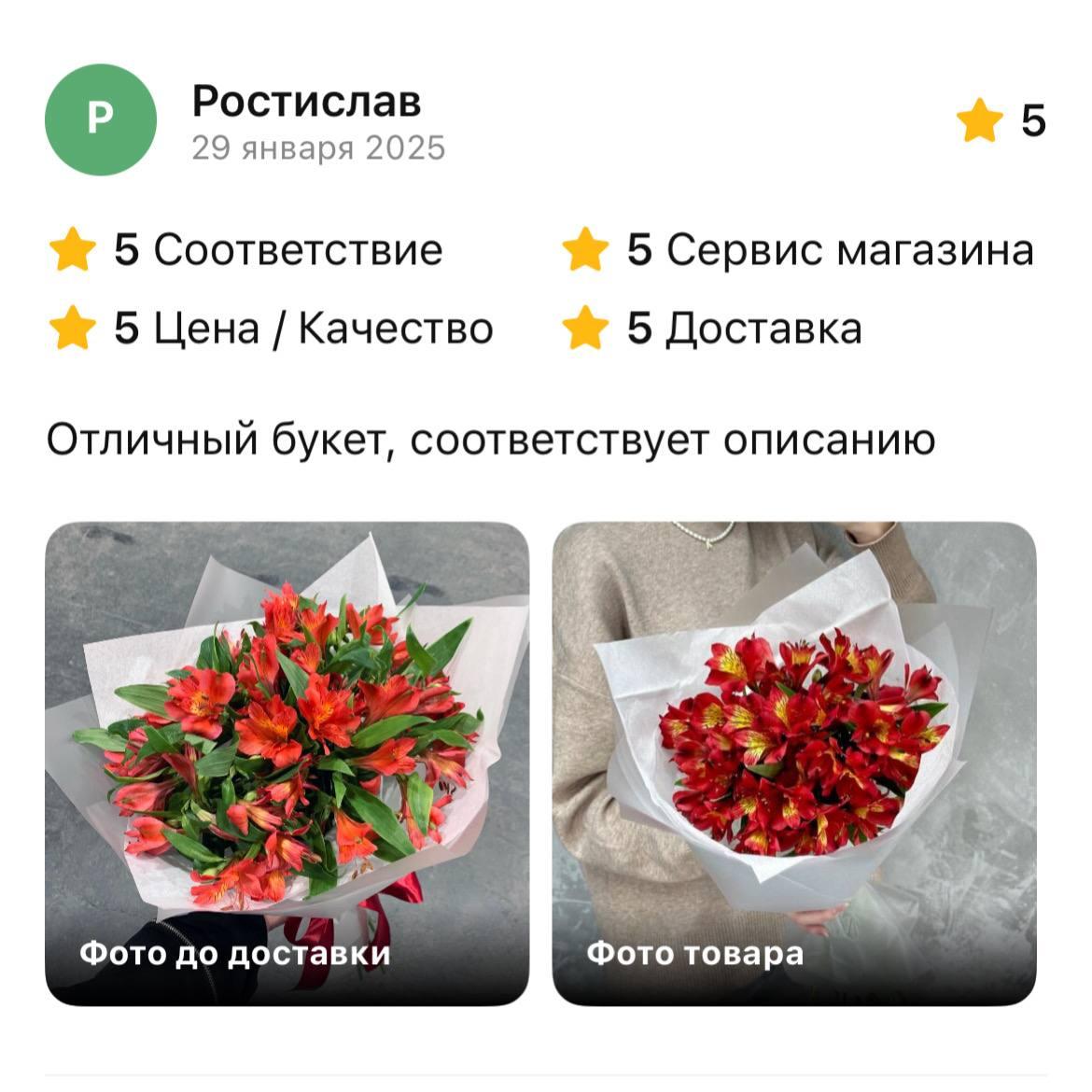Open the 'Фото до доставки' photo
Viewport: 1092px width, 1092px height.
click(x=287, y=763)
